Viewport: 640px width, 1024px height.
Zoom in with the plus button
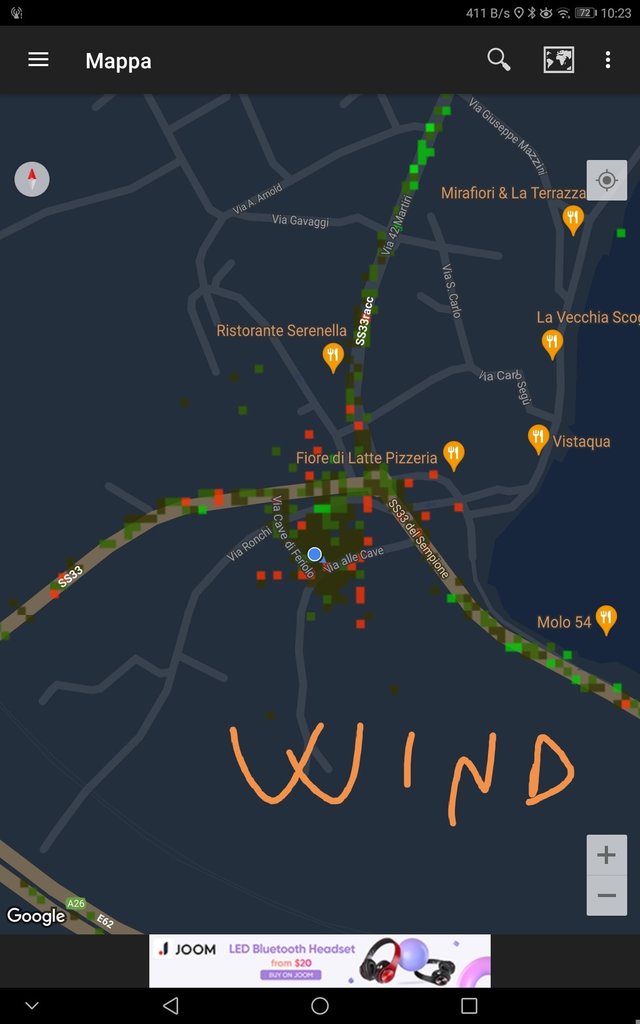[606, 855]
